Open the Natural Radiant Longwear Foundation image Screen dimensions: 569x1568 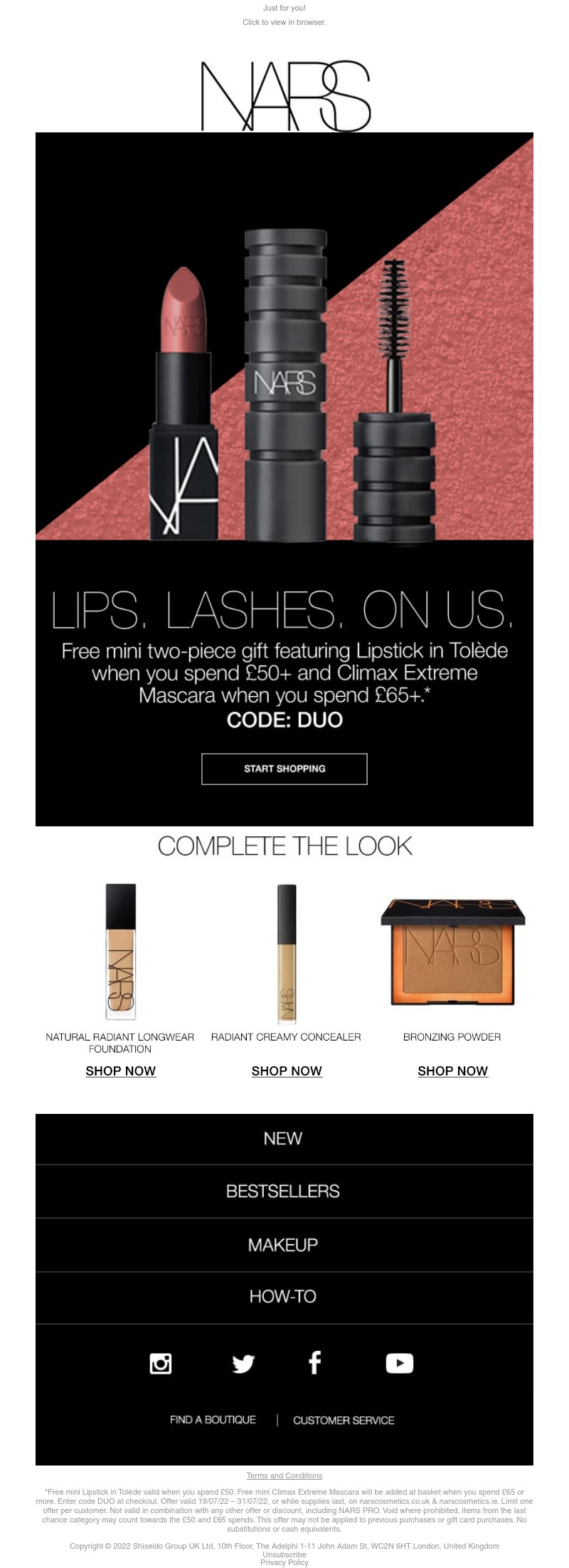(120, 952)
